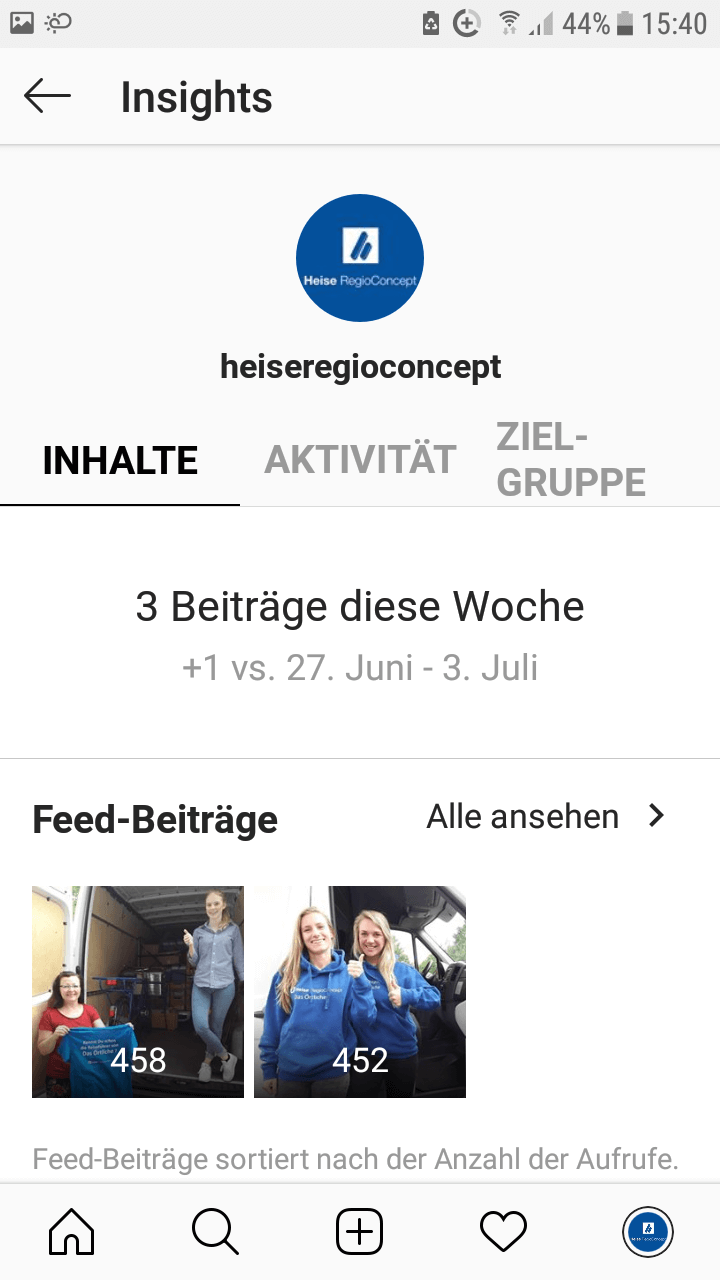Open the search magnifier tab
This screenshot has height=1280, width=720.
pos(215,1232)
